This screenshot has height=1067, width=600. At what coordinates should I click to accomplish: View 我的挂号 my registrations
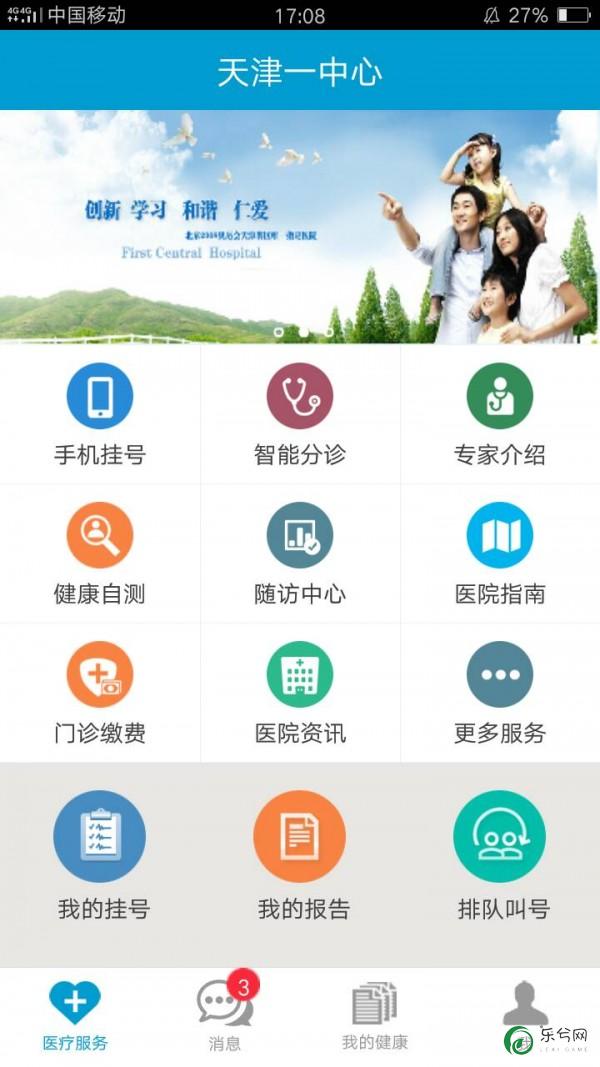pyautogui.click(x=100, y=855)
